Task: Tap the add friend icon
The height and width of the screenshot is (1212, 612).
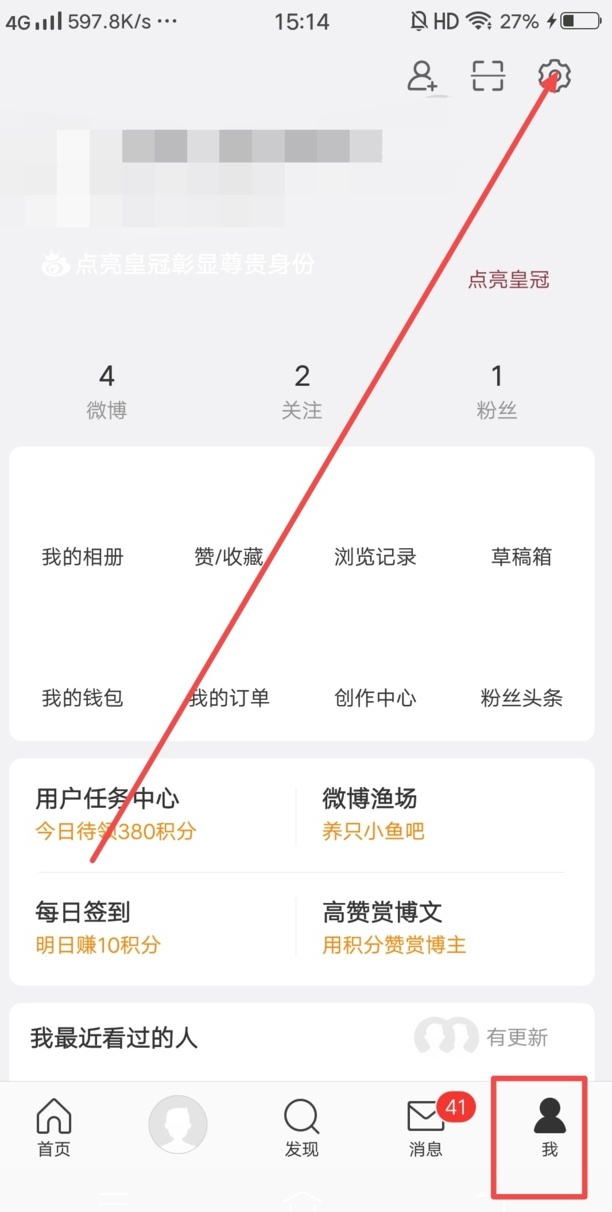Action: [423, 76]
